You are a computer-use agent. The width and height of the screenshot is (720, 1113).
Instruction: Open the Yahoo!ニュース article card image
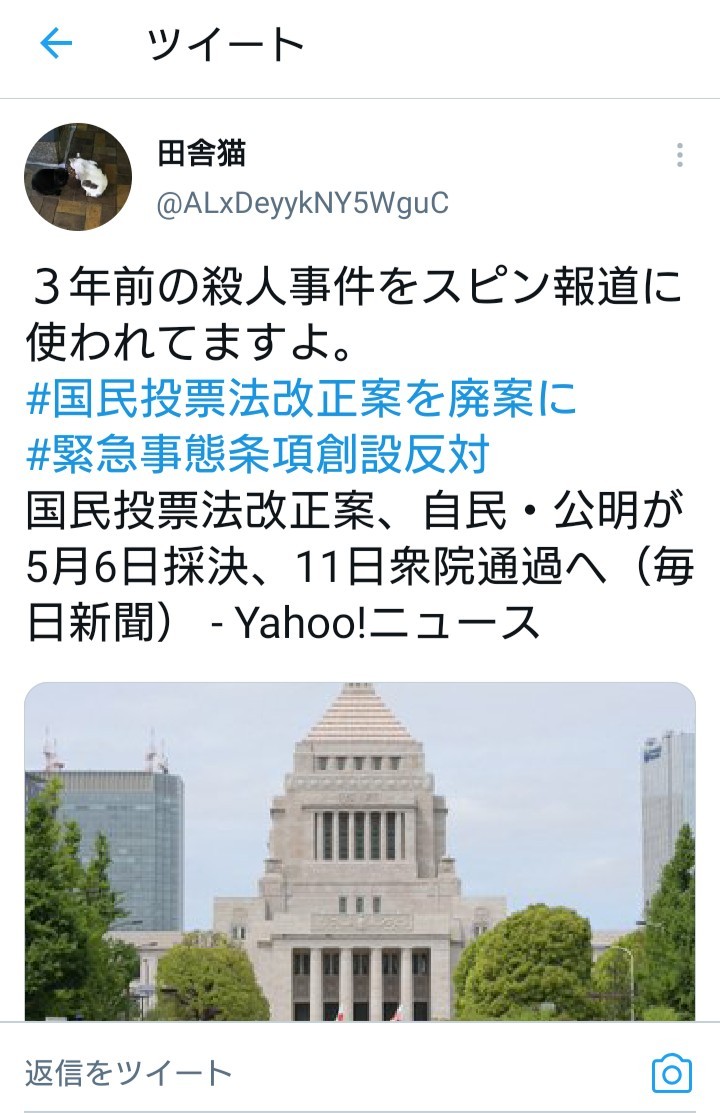pos(360,850)
